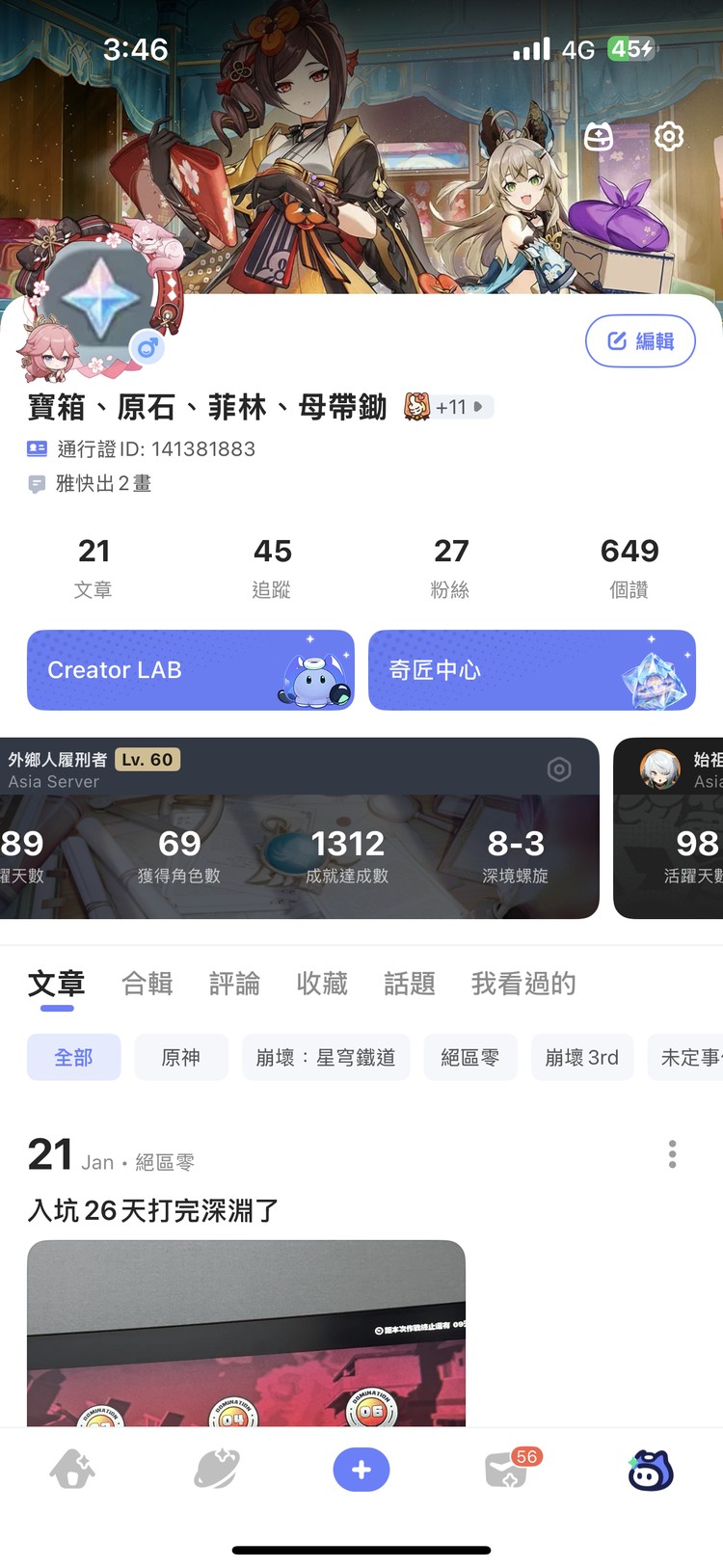Select the 原神 filter chip

click(x=180, y=1057)
